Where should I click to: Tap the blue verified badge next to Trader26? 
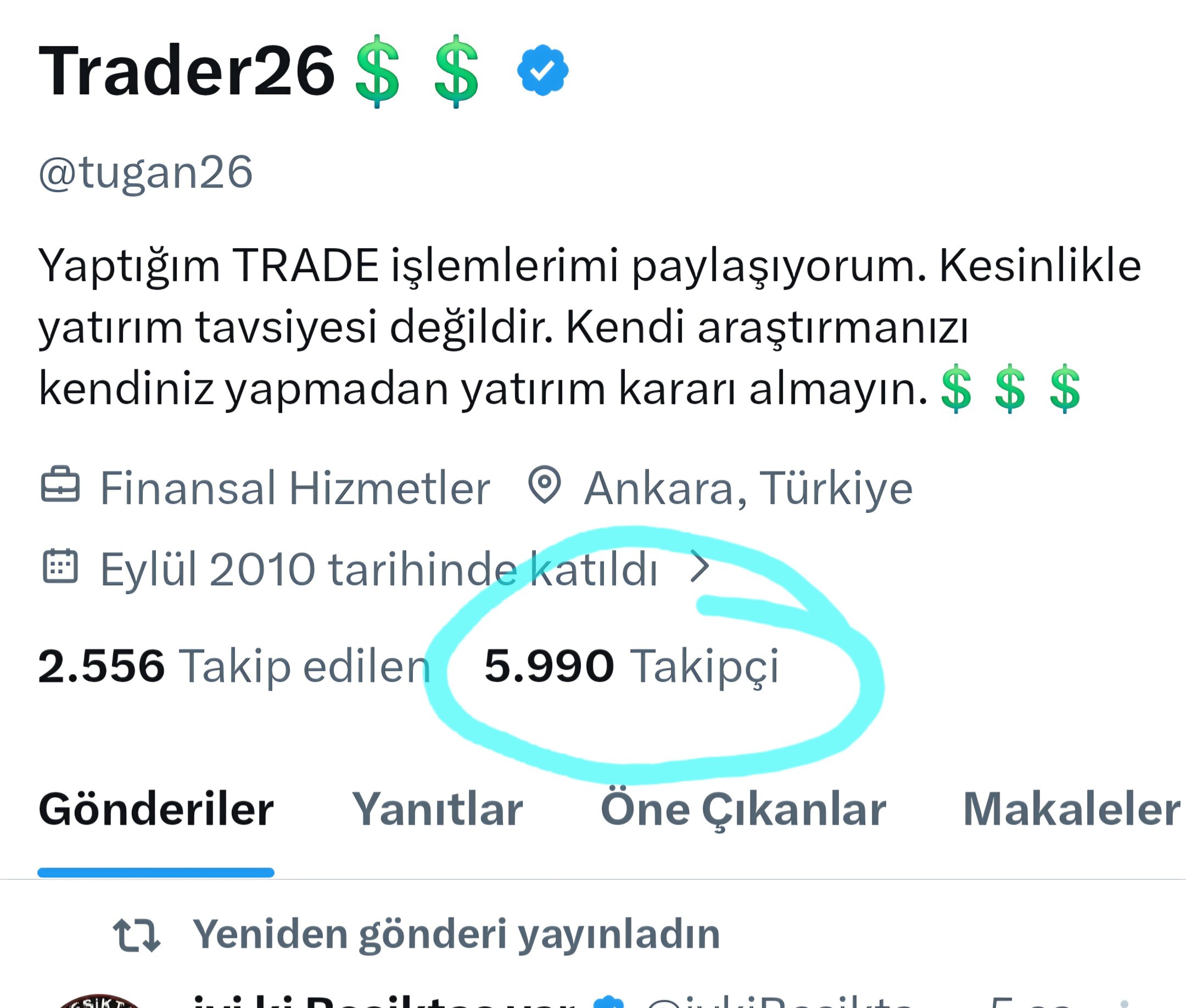tap(542, 71)
